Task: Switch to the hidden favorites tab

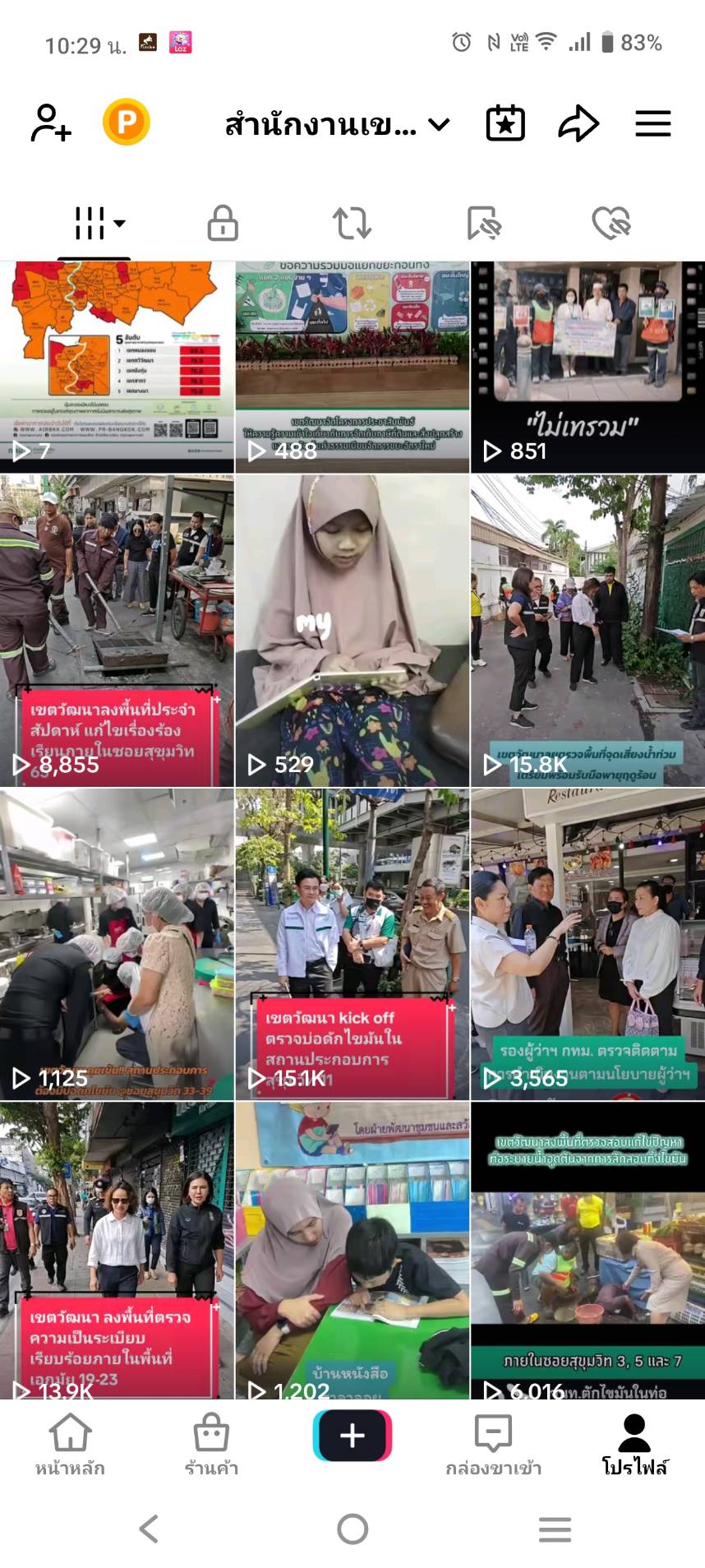Action: [483, 223]
